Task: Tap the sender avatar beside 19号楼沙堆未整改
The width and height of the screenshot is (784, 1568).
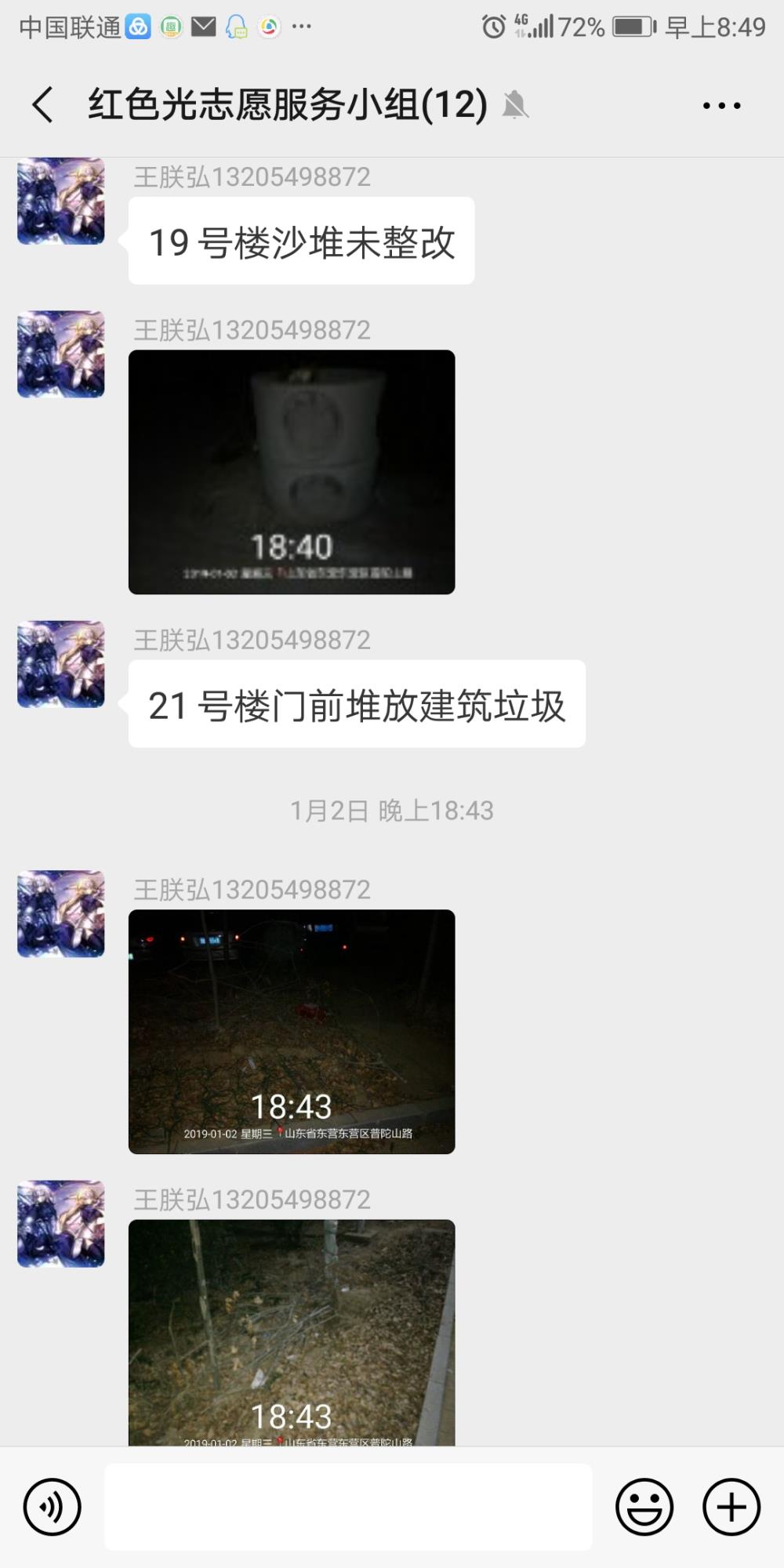Action: pos(61,201)
